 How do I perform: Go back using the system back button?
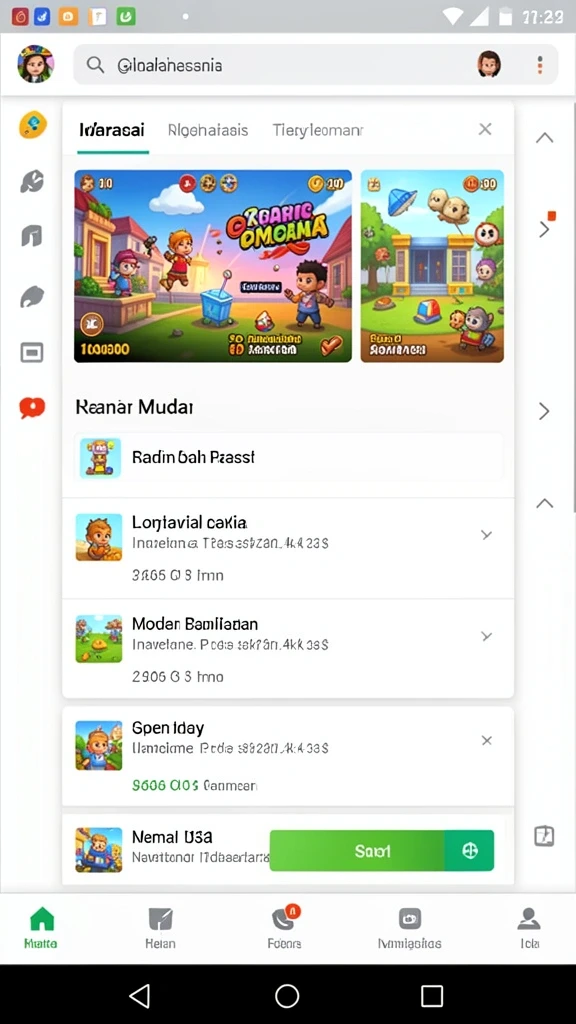(140, 996)
